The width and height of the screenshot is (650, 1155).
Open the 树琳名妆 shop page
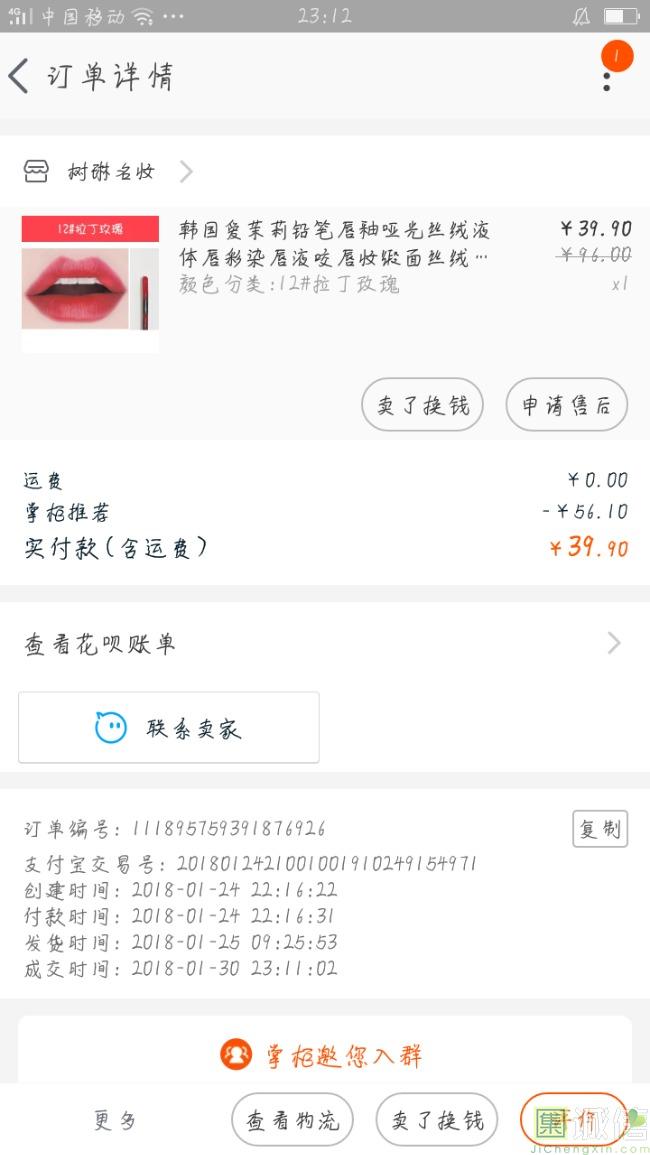(x=110, y=172)
